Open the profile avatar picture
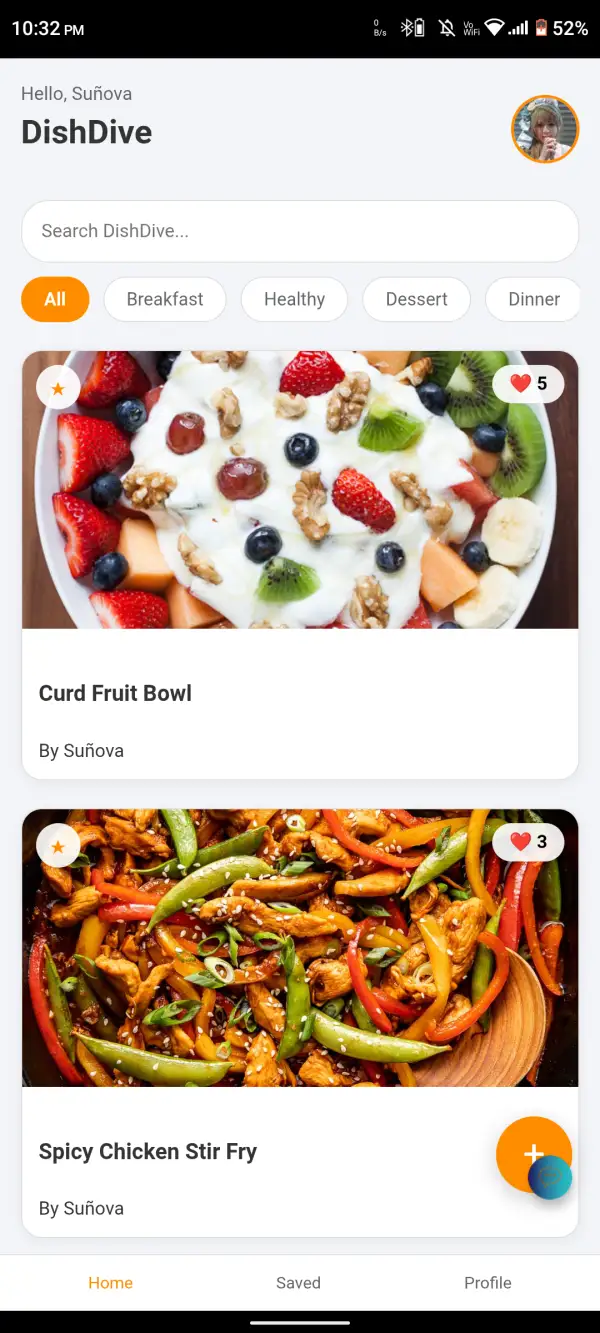Image resolution: width=600 pixels, height=1333 pixels. pos(545,129)
